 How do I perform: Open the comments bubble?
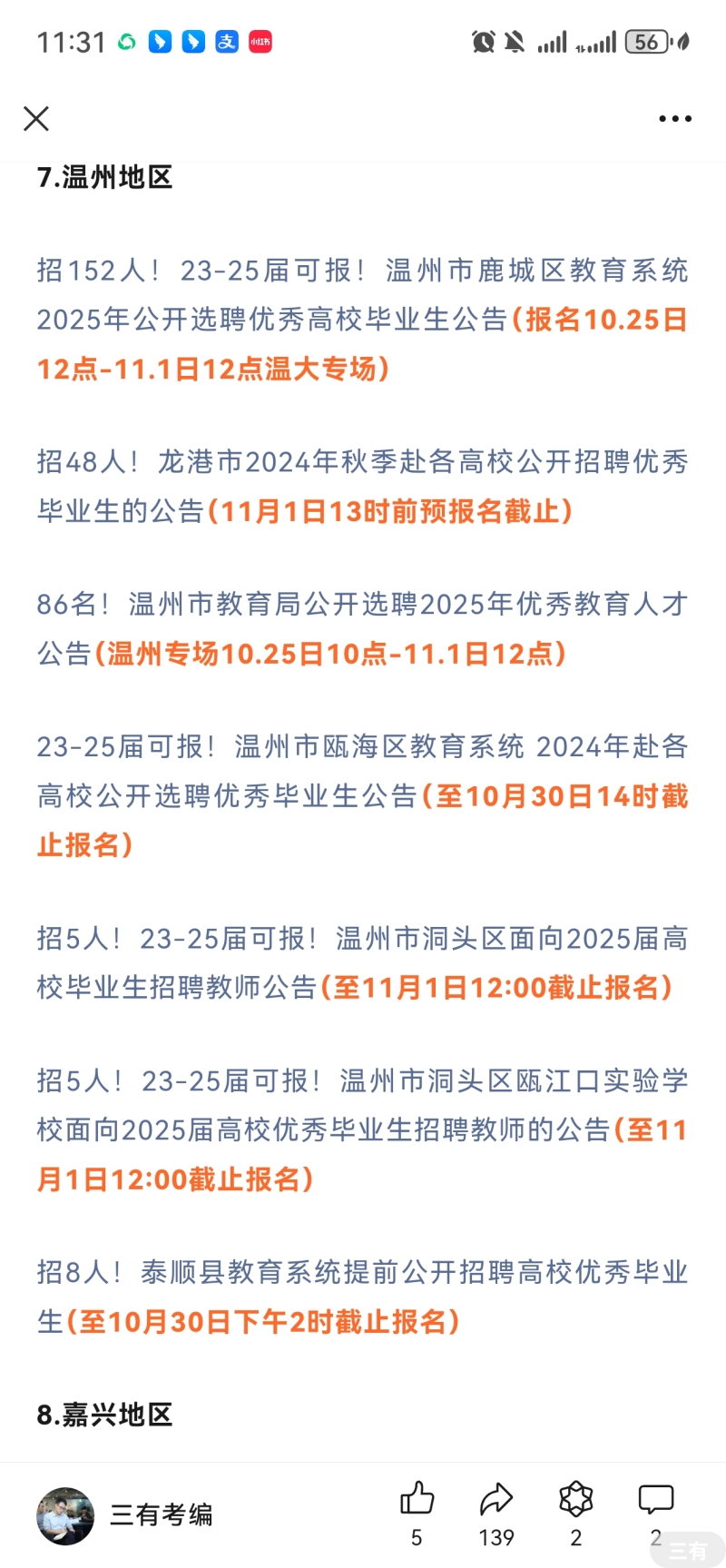(656, 1513)
